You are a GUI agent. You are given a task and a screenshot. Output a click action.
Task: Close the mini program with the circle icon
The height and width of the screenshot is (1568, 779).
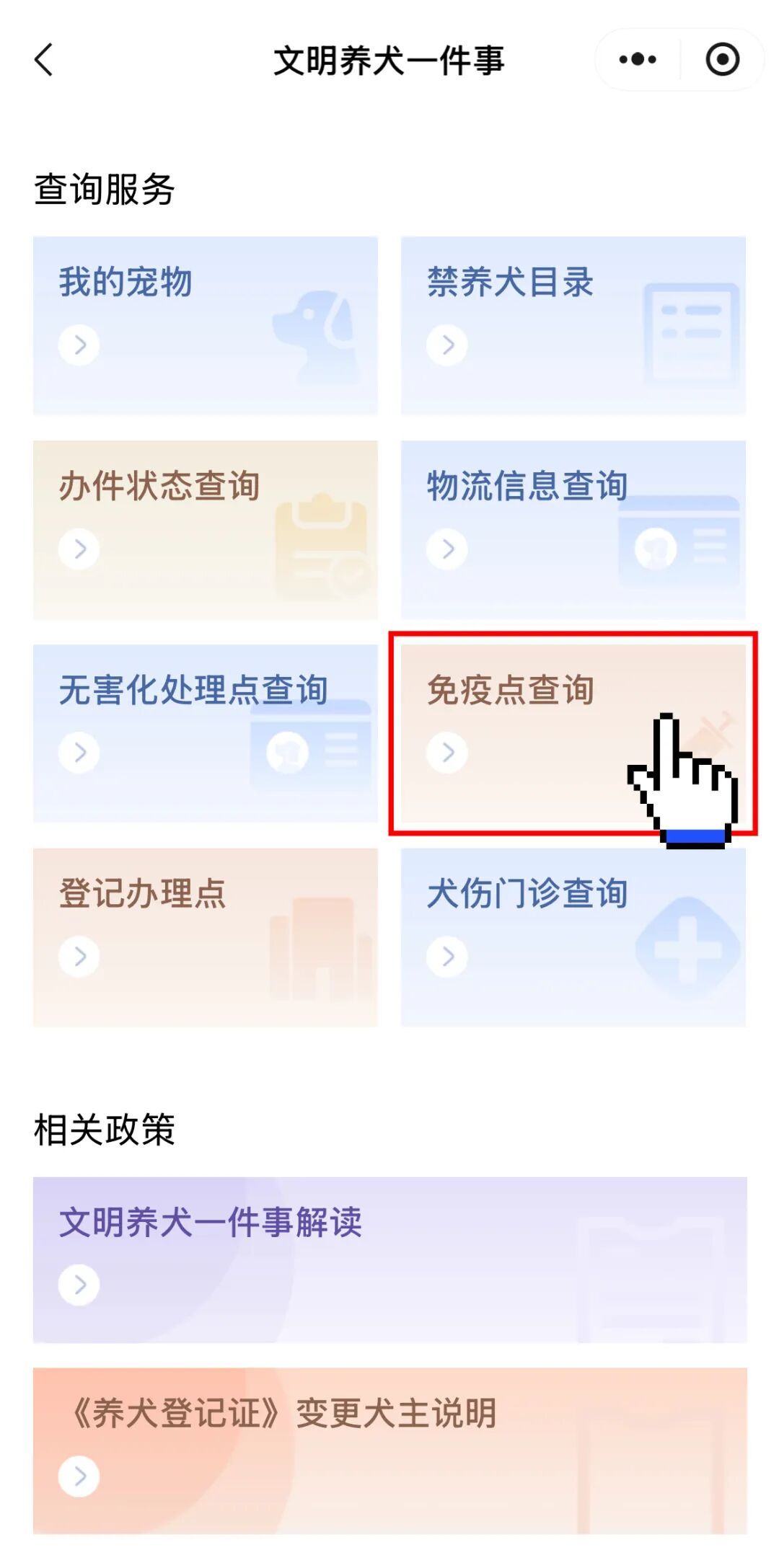[x=722, y=60]
